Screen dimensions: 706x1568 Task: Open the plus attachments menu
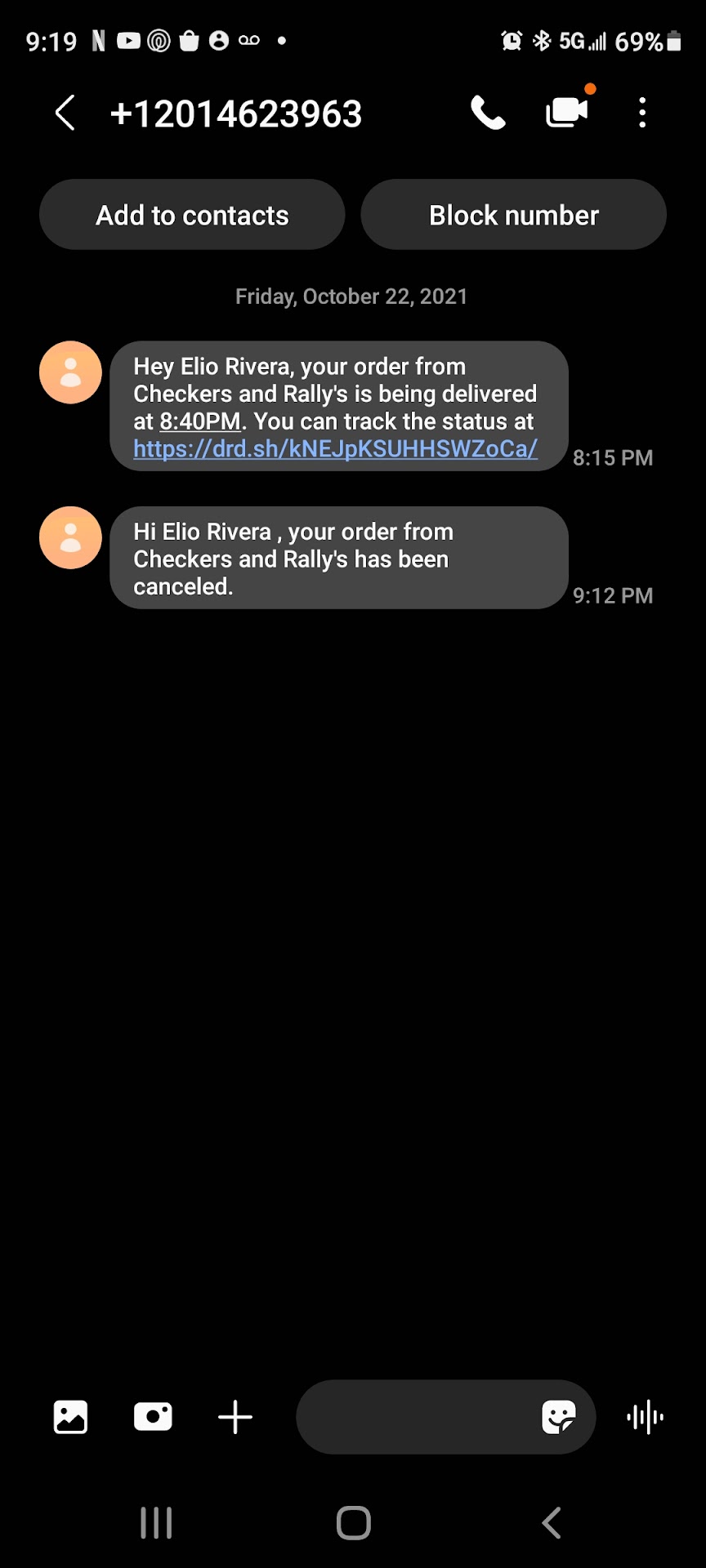pyautogui.click(x=235, y=1417)
